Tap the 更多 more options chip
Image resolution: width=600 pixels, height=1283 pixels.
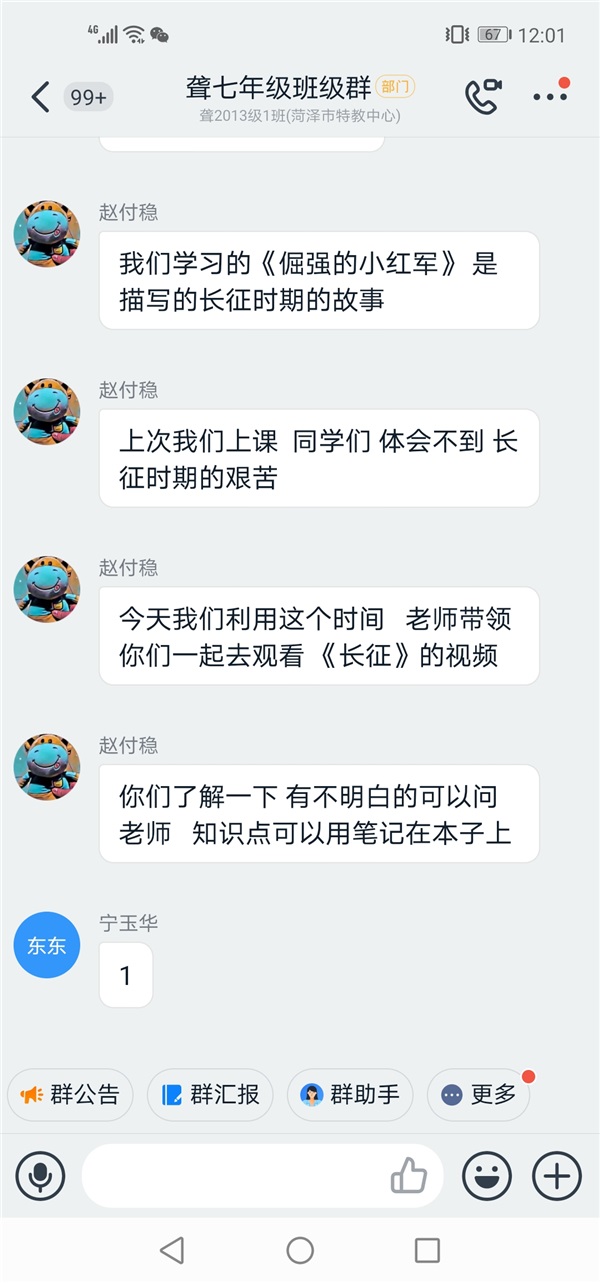click(x=479, y=1095)
